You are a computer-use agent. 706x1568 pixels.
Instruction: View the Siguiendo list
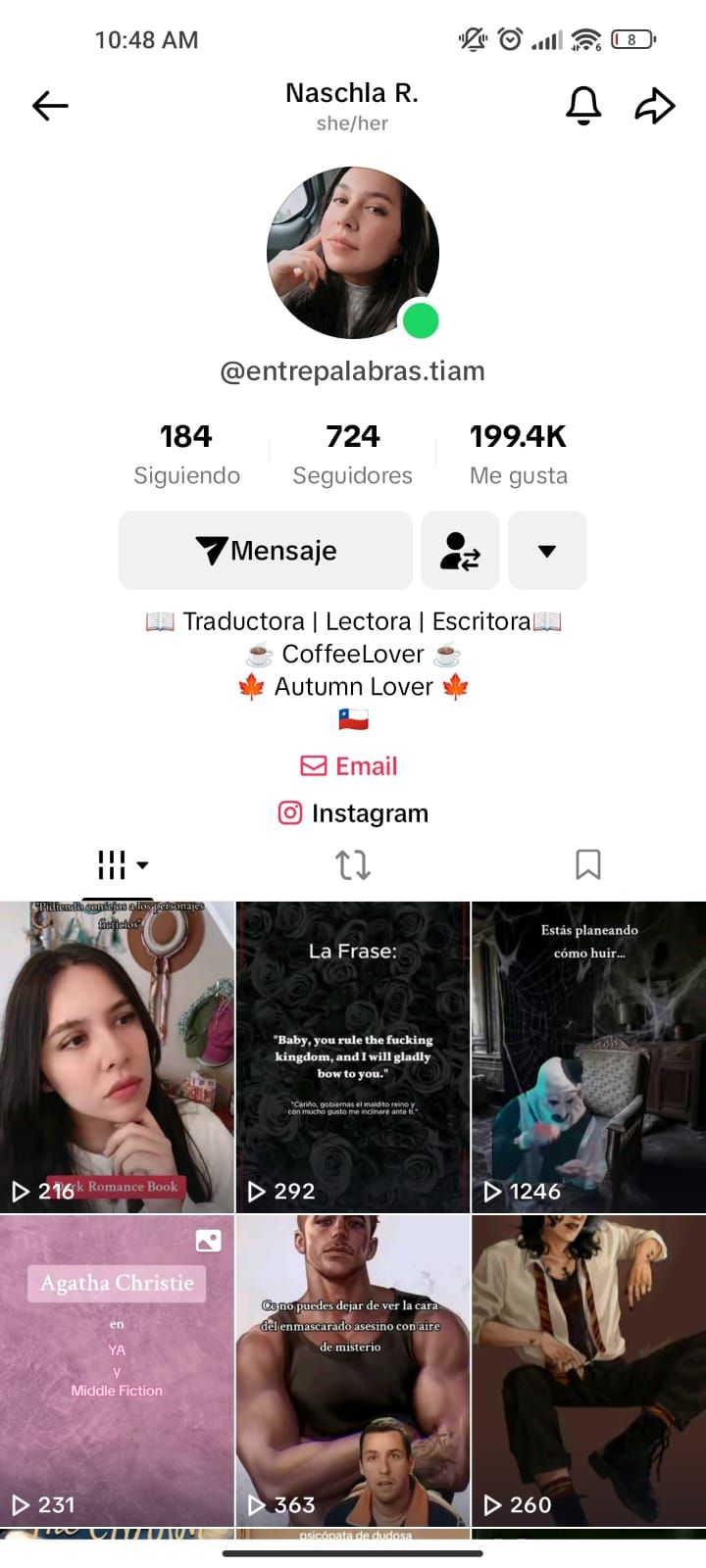(x=186, y=454)
